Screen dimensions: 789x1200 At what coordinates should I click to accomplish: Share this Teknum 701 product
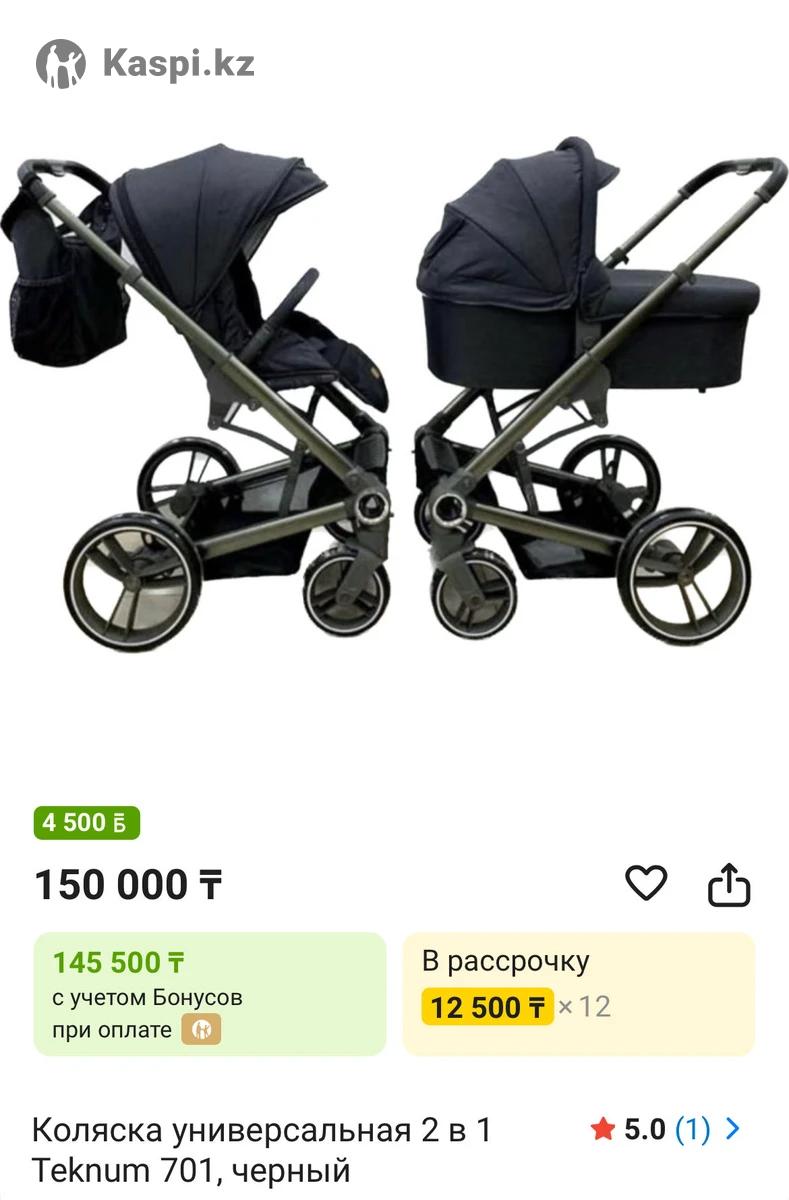(x=729, y=884)
